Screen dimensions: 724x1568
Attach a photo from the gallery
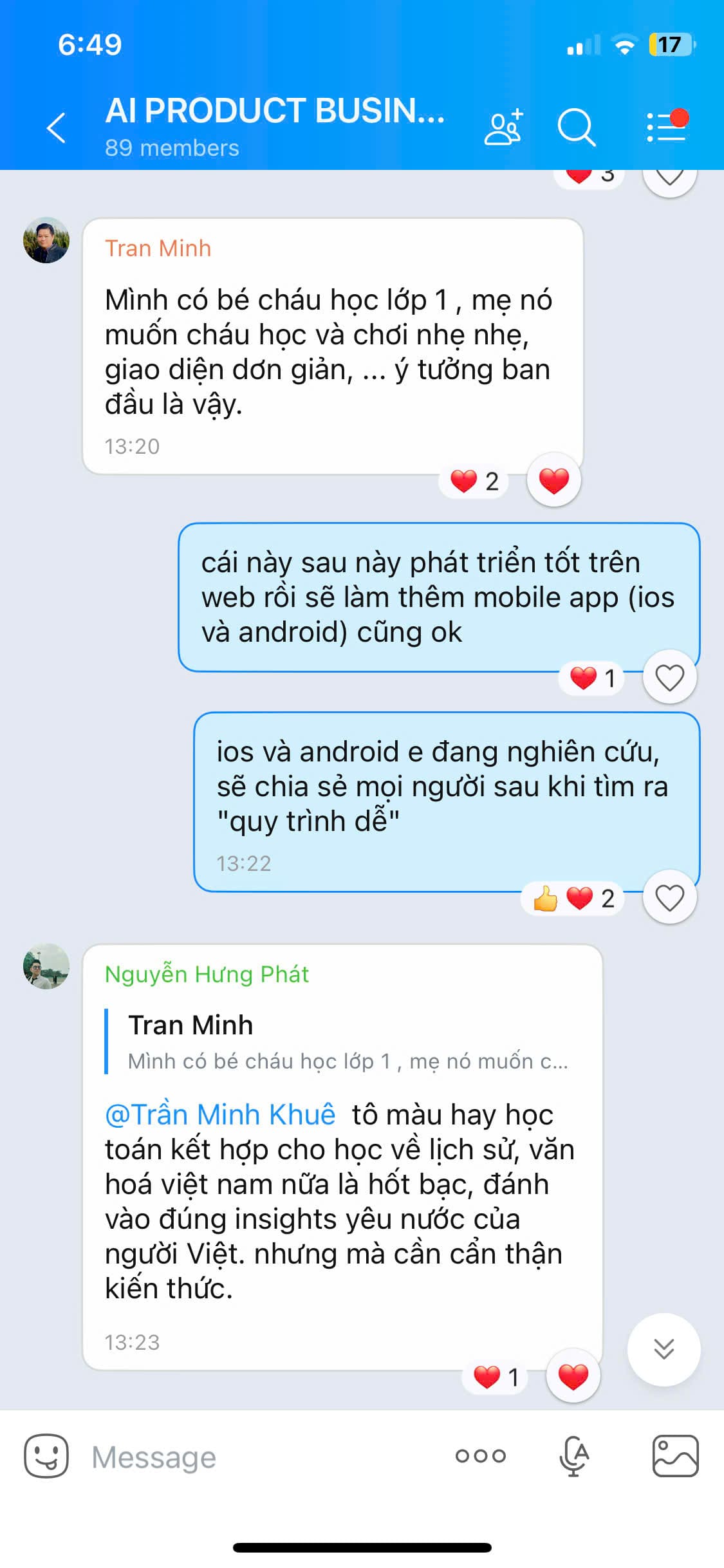coord(675,1456)
